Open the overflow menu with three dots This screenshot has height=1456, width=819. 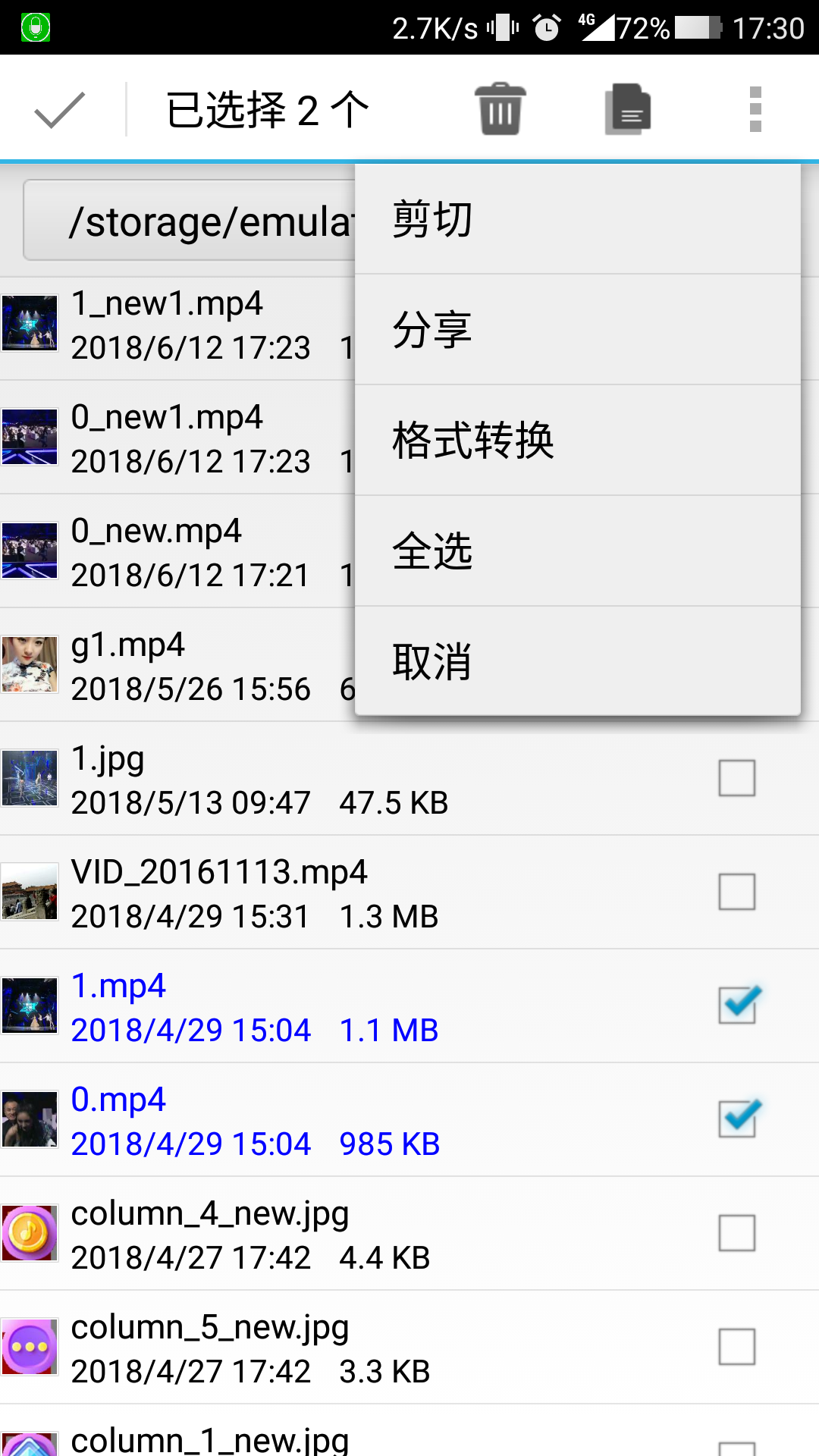[x=753, y=108]
